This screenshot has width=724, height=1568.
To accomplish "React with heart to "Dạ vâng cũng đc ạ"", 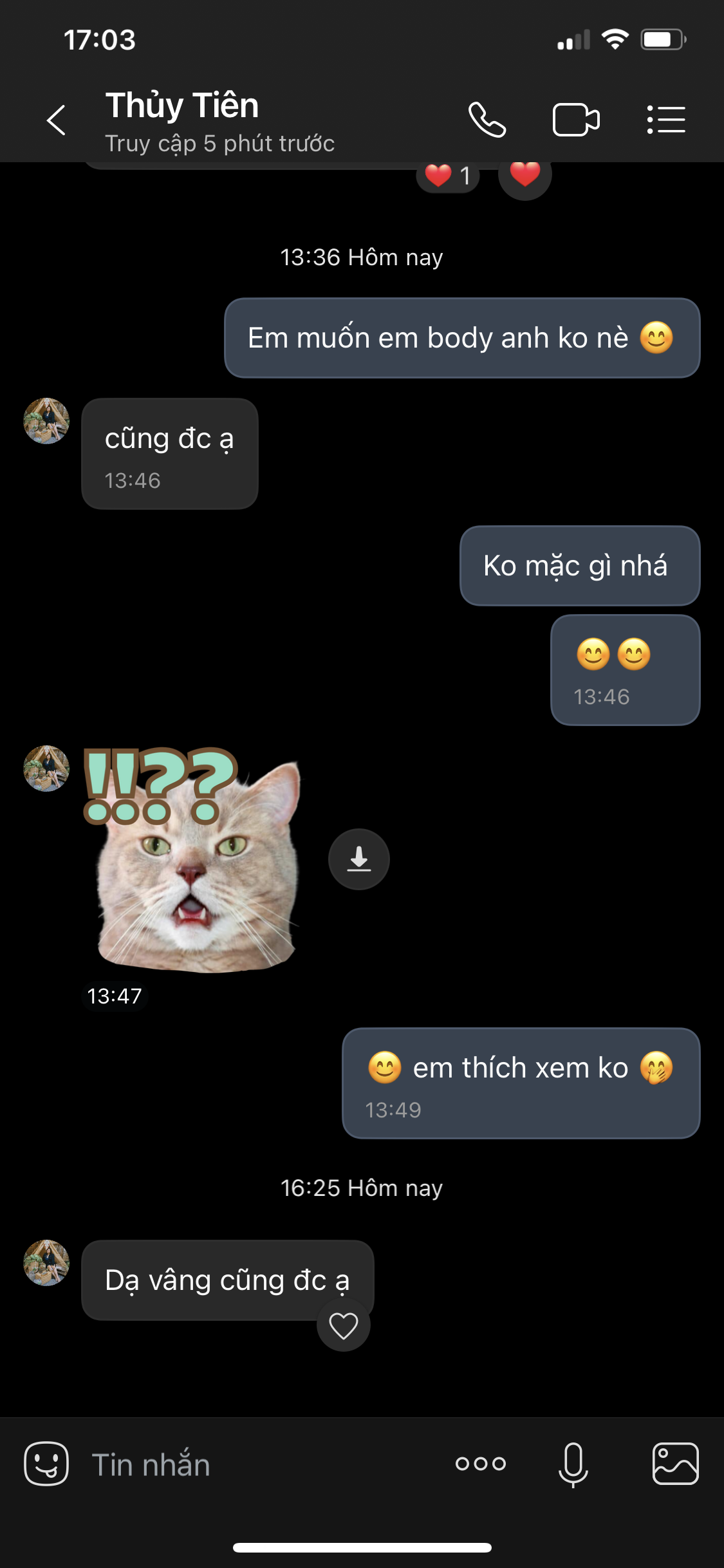I will 344,1326.
